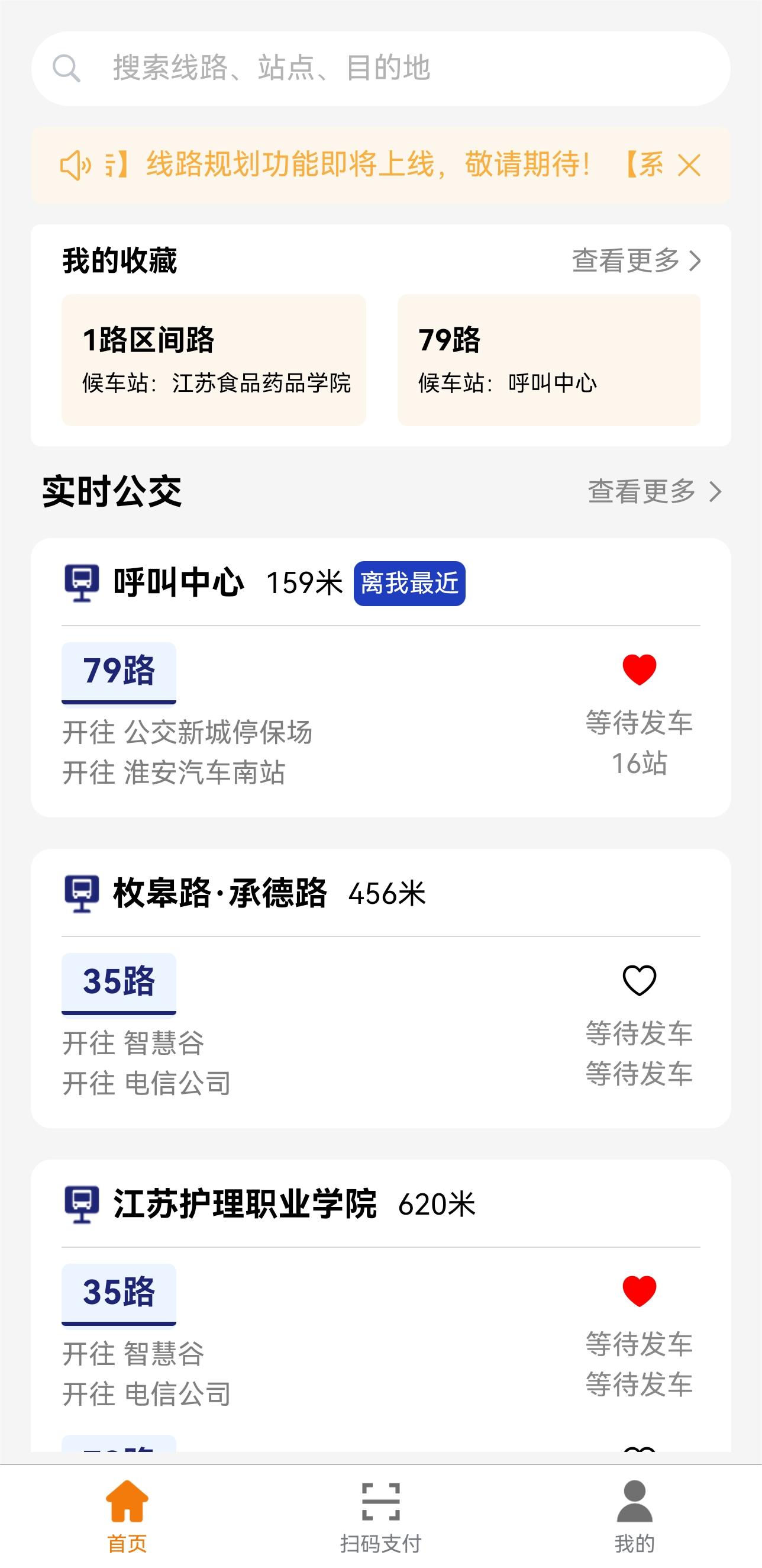
Task: Dismiss the orange announcement banner
Action: pos(689,165)
